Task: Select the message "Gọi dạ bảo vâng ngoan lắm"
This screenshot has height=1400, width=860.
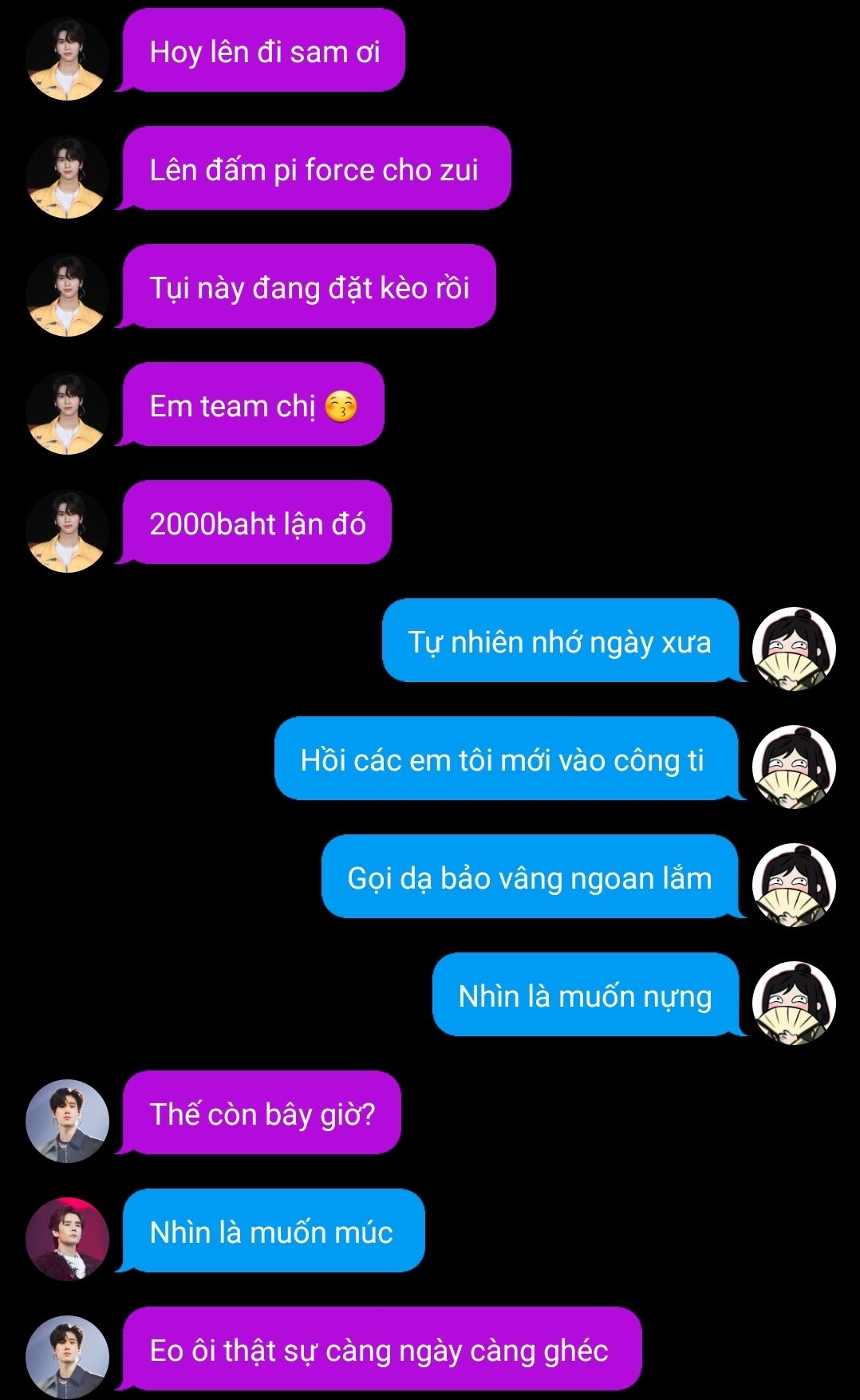Action: pyautogui.click(x=530, y=877)
